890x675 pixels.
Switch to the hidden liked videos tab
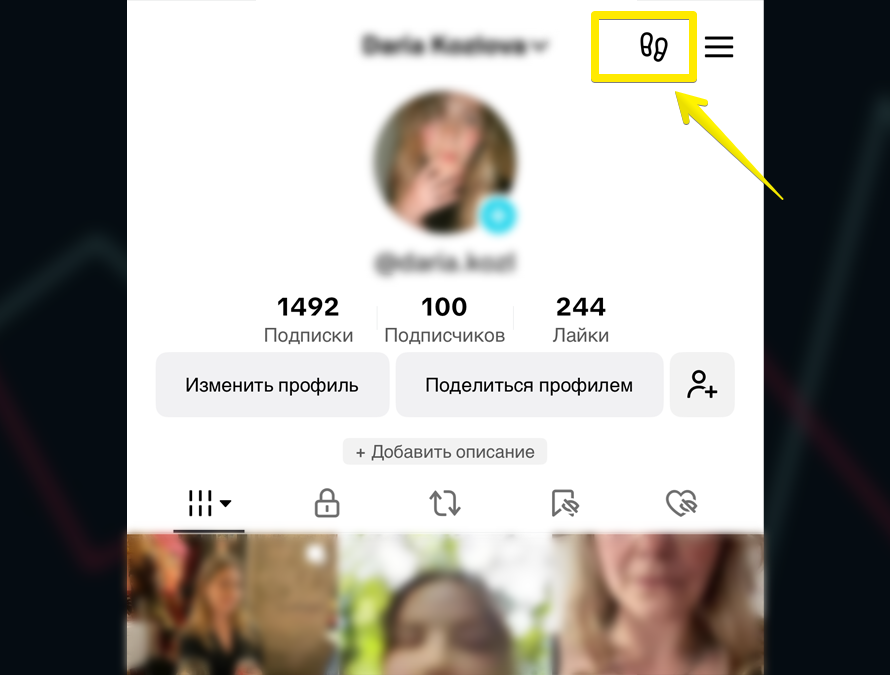click(681, 503)
